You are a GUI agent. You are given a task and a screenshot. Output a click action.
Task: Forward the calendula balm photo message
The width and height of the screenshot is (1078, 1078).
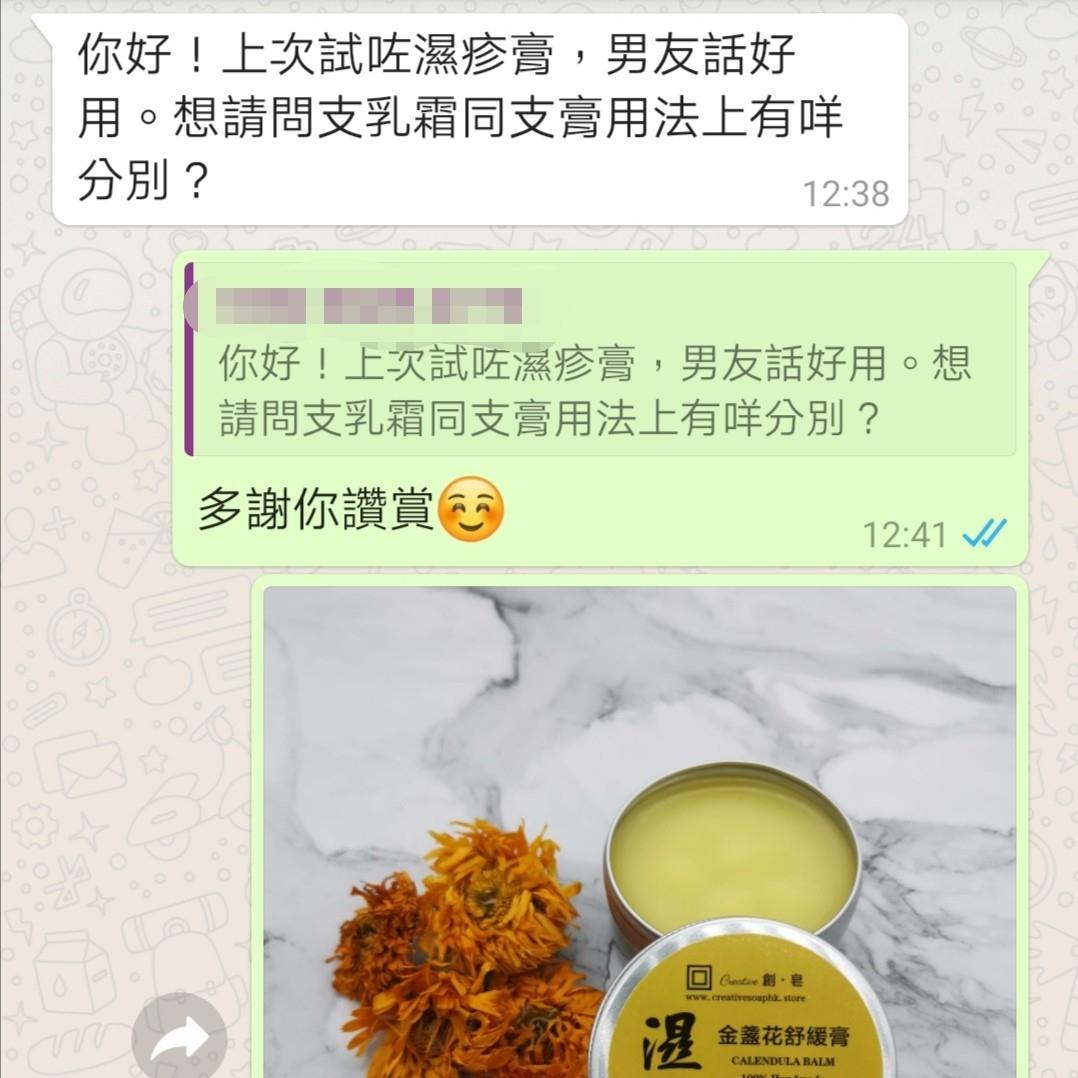179,1040
